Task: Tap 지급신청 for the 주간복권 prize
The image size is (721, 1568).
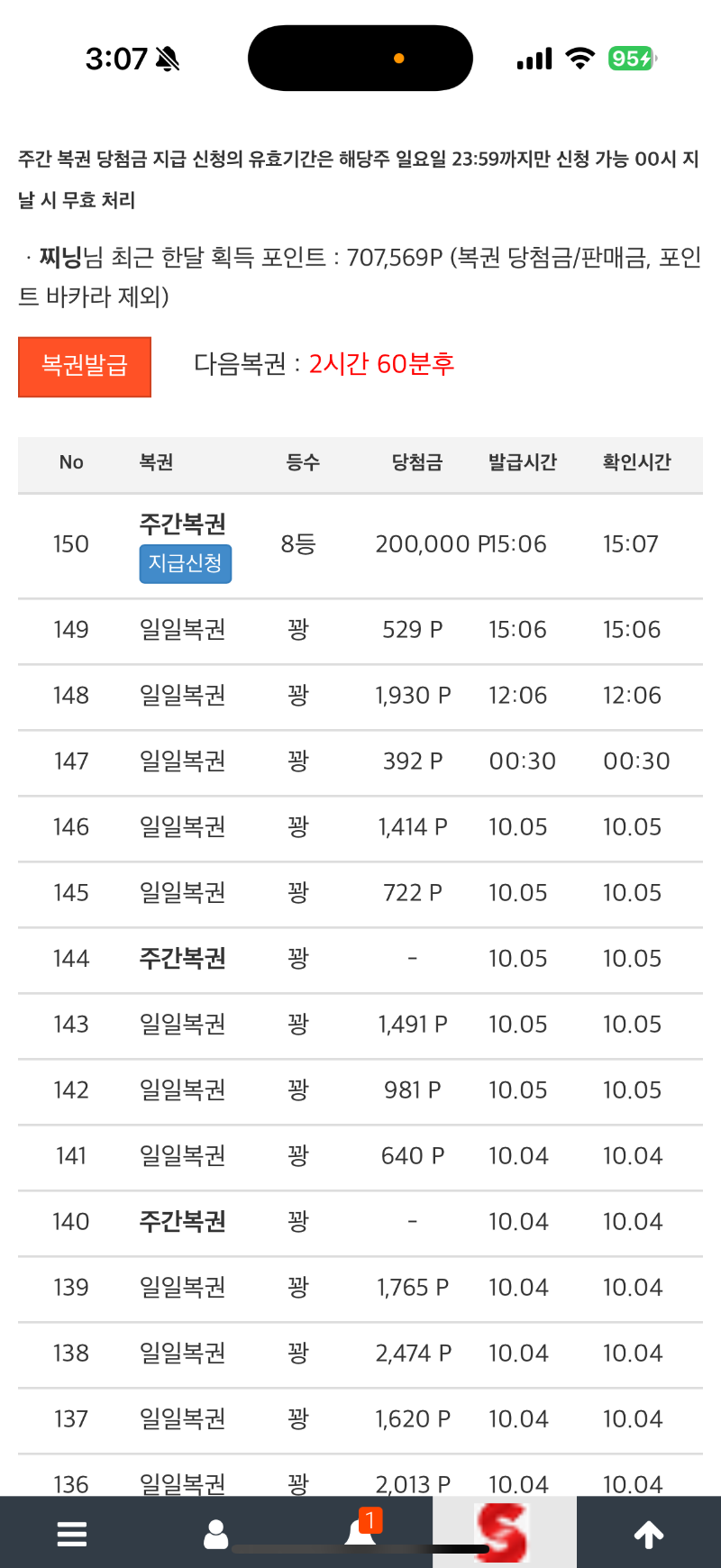Action: point(186,564)
